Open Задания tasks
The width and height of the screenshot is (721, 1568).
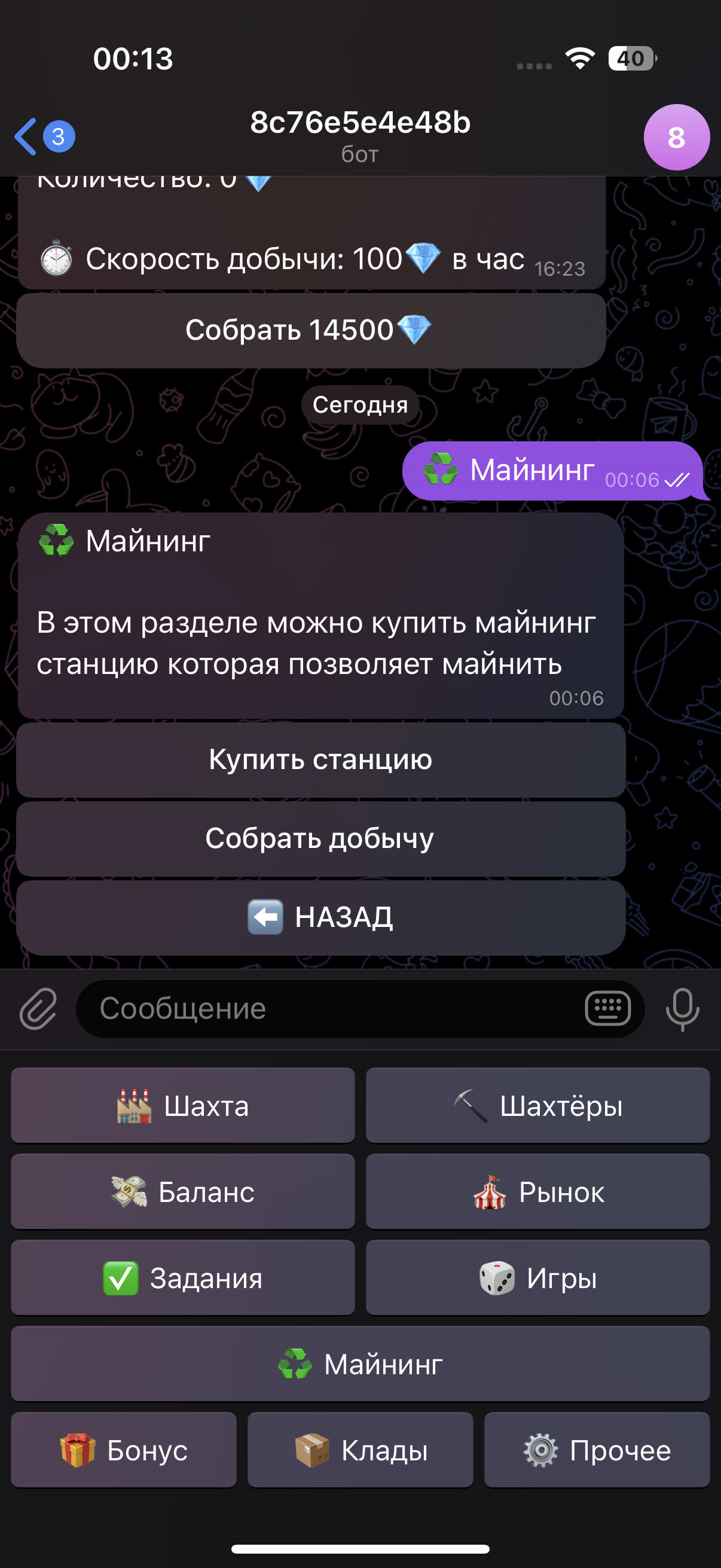pos(182,1277)
